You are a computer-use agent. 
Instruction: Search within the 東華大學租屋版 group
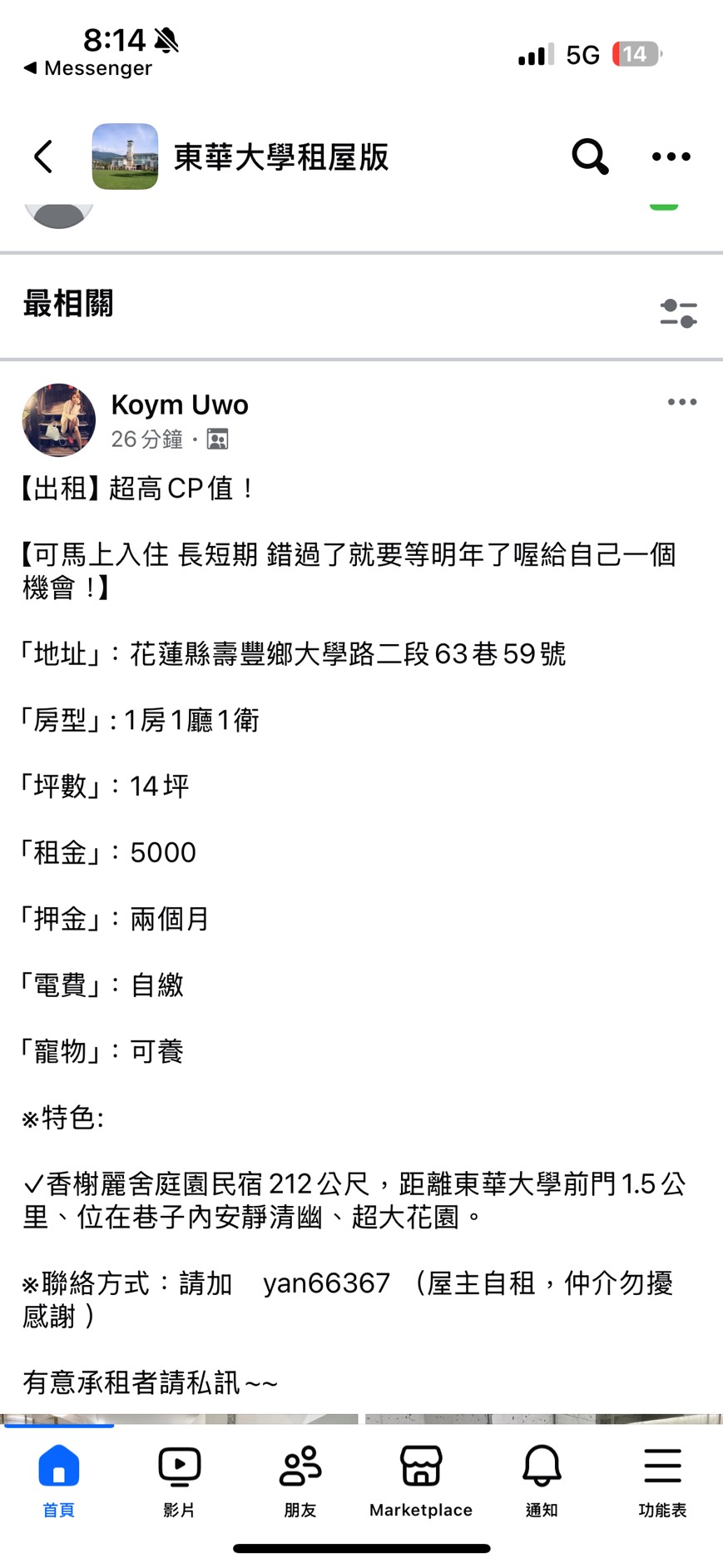(x=590, y=156)
